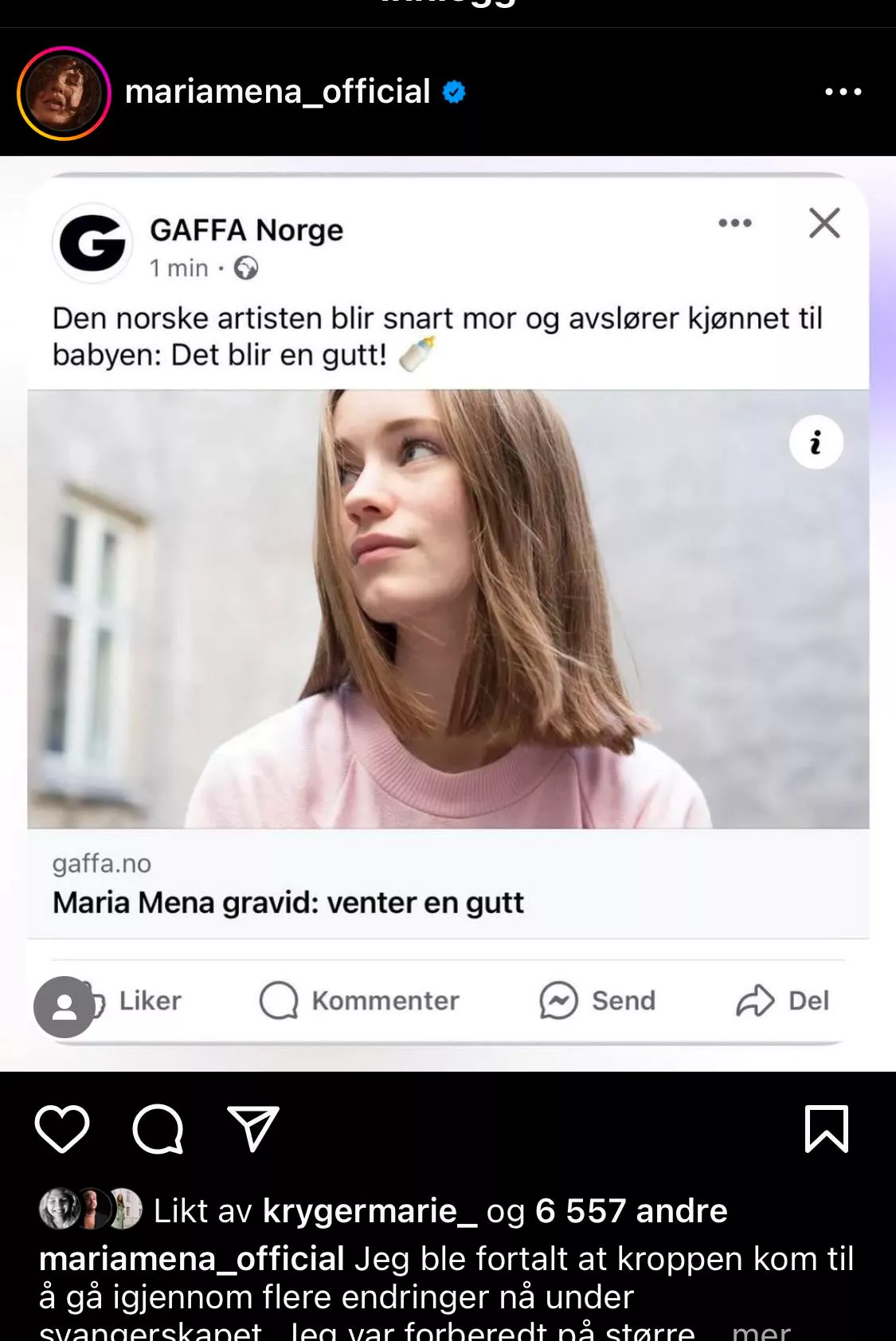896x1341 pixels.
Task: View the list of 6 557 andre likes
Action: point(631,1211)
